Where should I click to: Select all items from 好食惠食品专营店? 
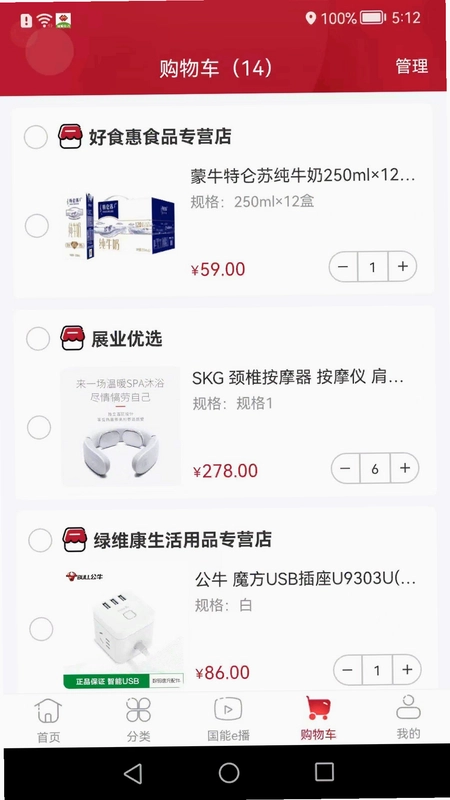[36, 137]
